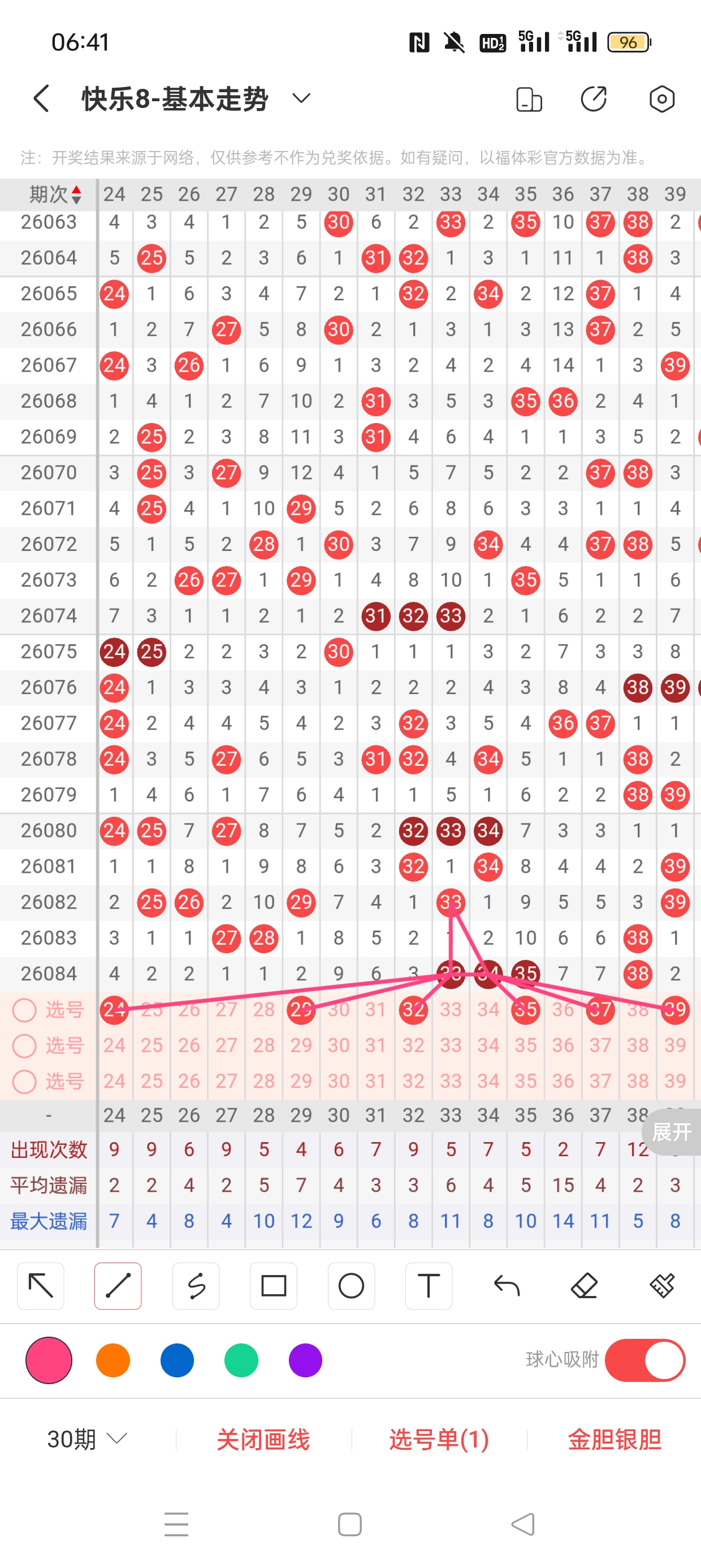The height and width of the screenshot is (1568, 701).
Task: Undo the last drawn line
Action: click(507, 1286)
